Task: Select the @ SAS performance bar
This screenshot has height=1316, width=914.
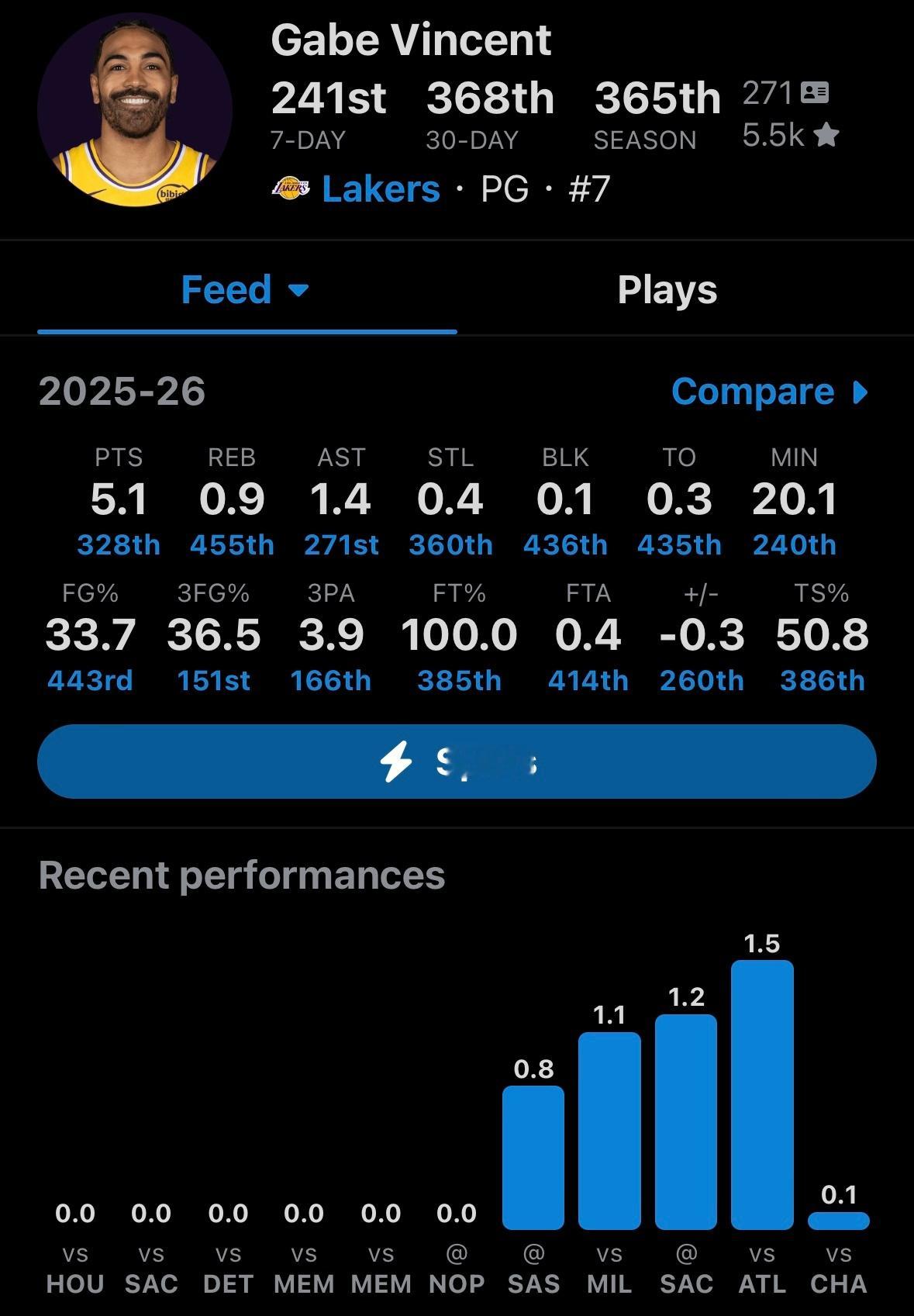Action: (533, 1157)
